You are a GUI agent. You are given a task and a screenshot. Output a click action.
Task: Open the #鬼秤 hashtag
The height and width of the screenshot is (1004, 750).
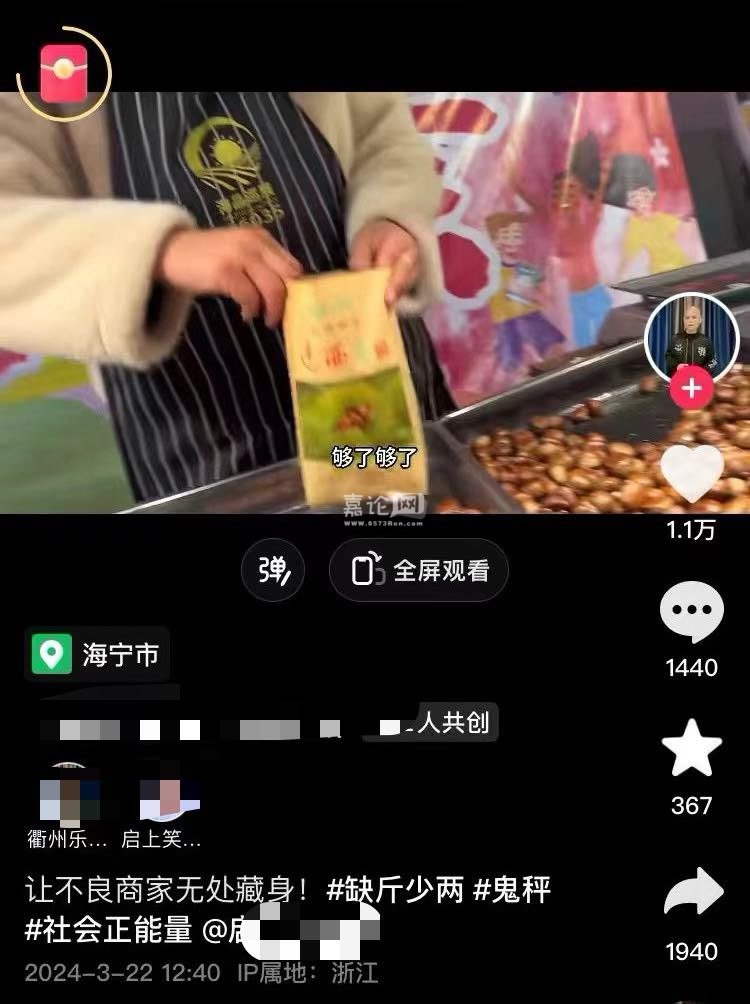pos(512,889)
